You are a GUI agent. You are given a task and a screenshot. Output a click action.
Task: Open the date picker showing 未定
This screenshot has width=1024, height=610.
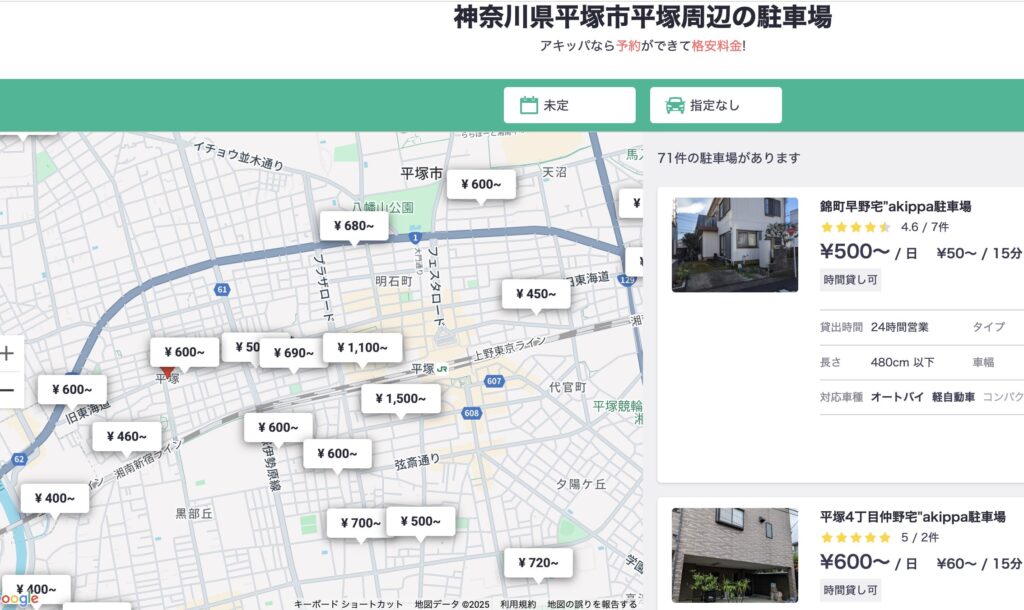(569, 105)
